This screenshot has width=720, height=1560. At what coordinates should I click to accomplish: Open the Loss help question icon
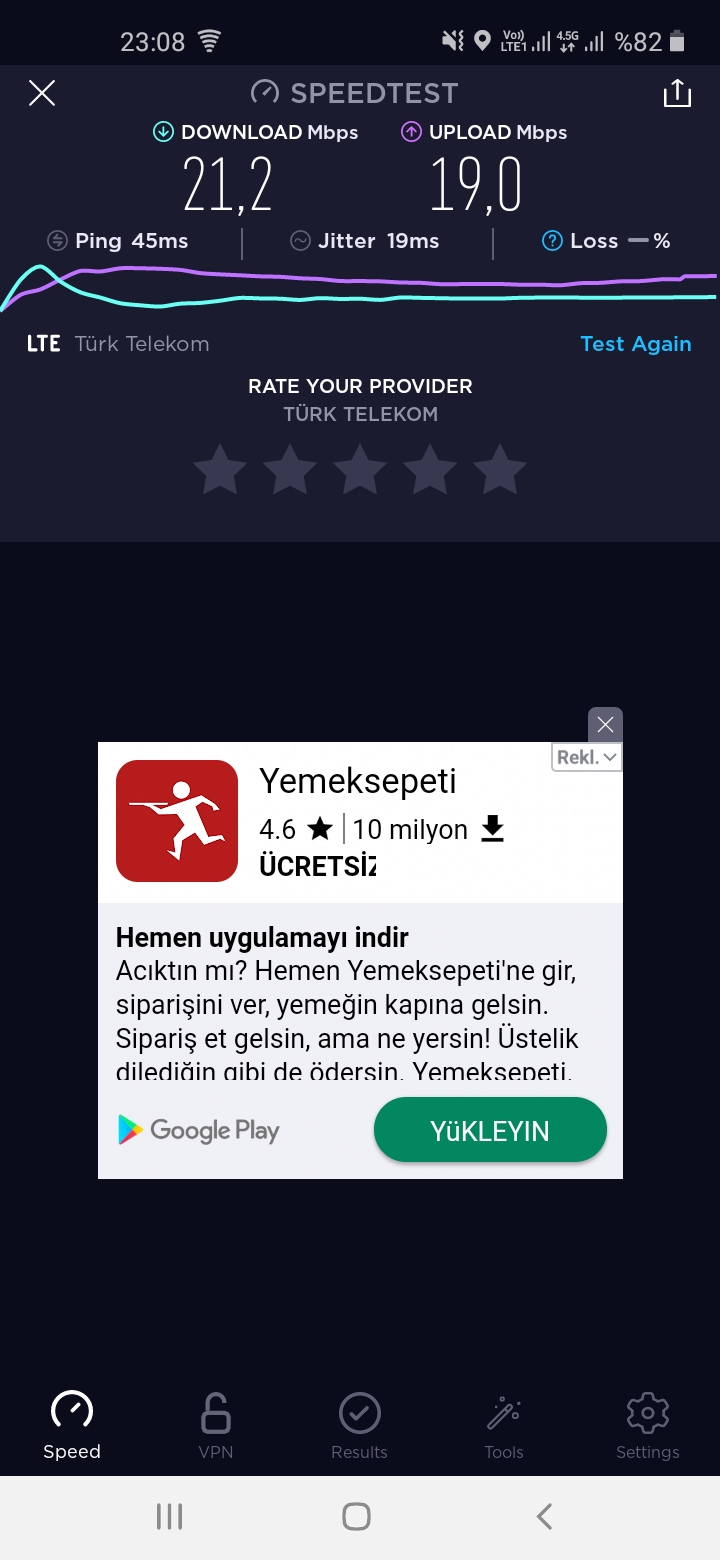(x=552, y=241)
